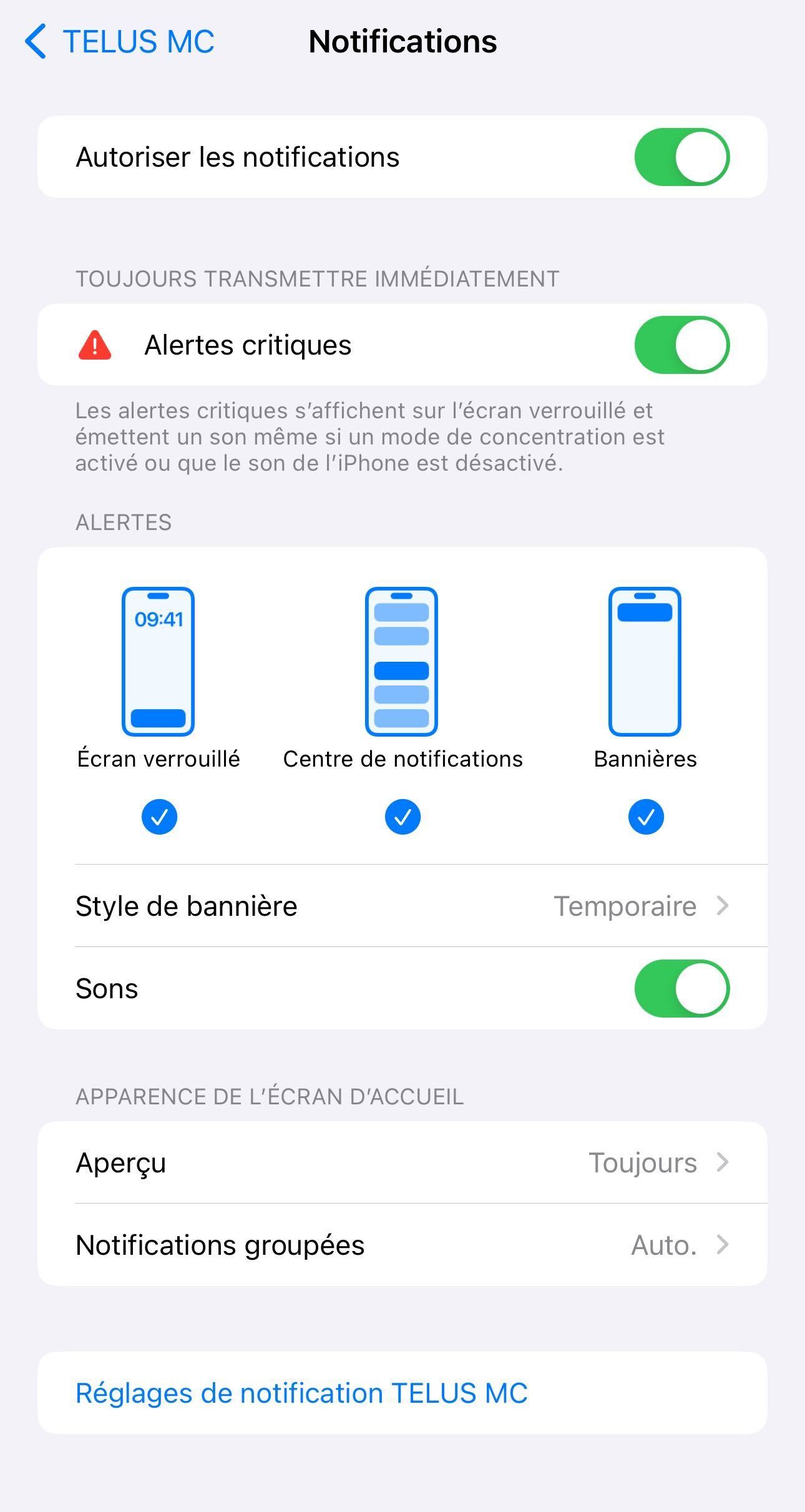Open Notifications groupées setting
The image size is (805, 1512).
(402, 1245)
